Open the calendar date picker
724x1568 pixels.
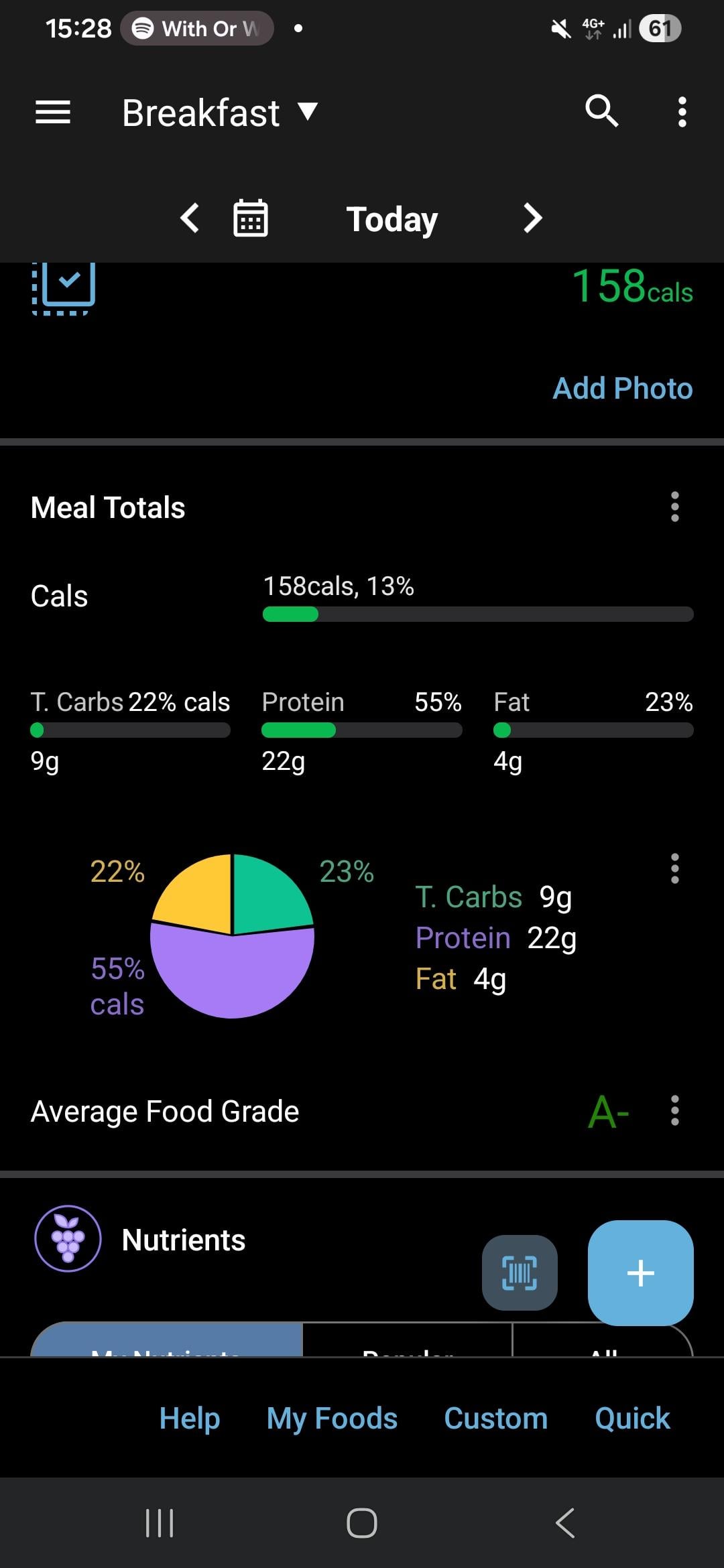coord(250,218)
